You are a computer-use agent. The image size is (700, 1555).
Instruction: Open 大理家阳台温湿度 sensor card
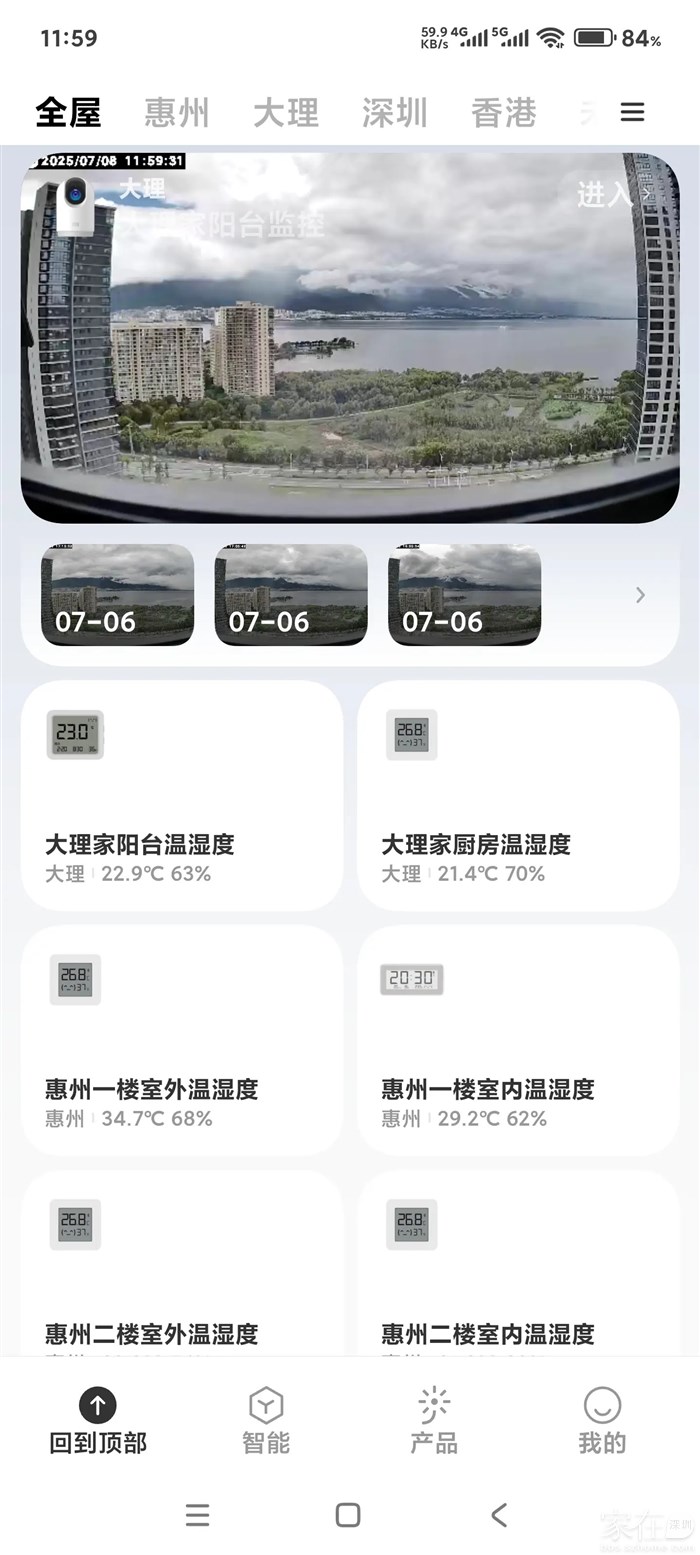point(181,796)
